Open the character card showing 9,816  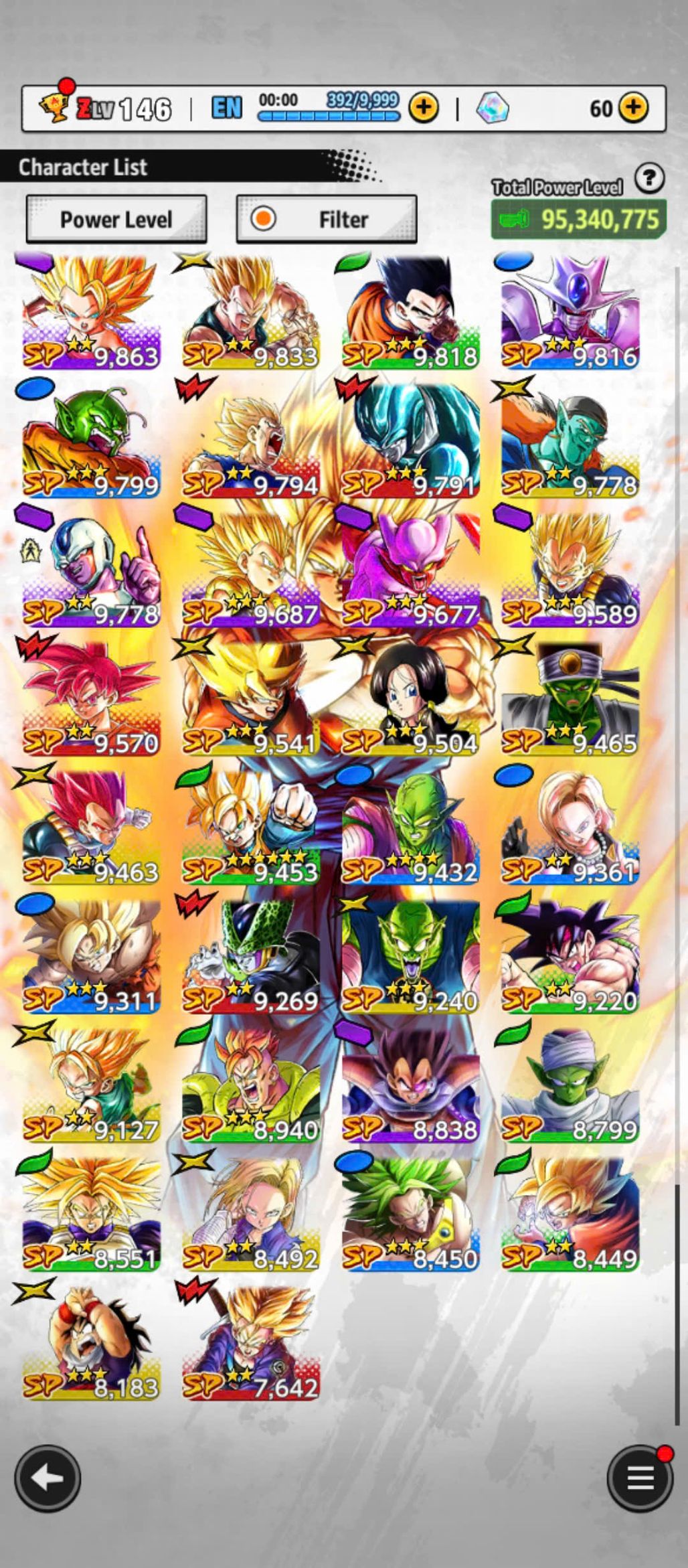pos(570,312)
